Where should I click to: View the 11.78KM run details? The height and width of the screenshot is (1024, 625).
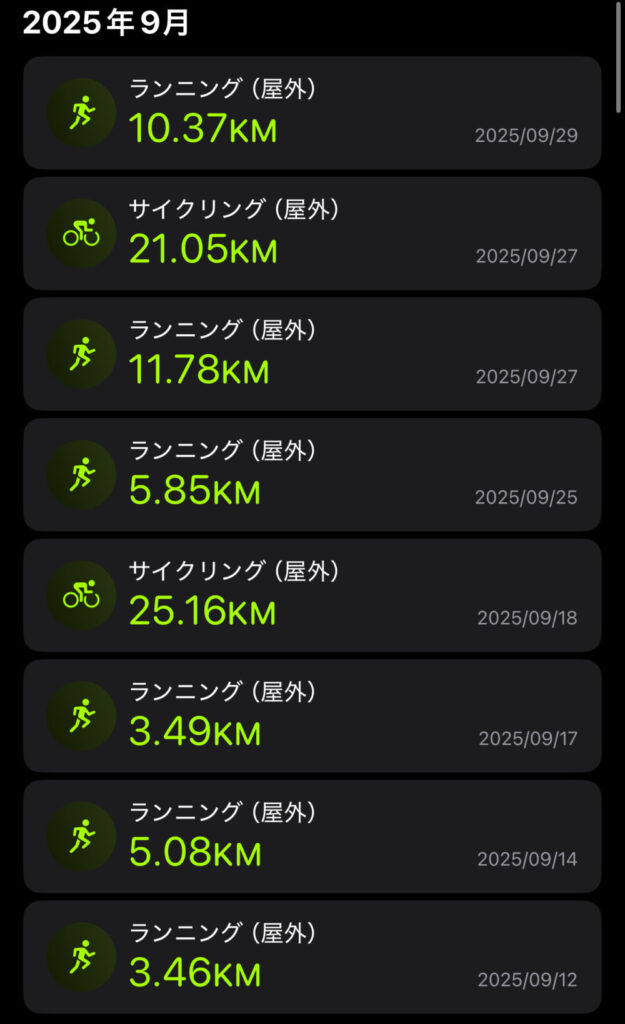(x=312, y=354)
